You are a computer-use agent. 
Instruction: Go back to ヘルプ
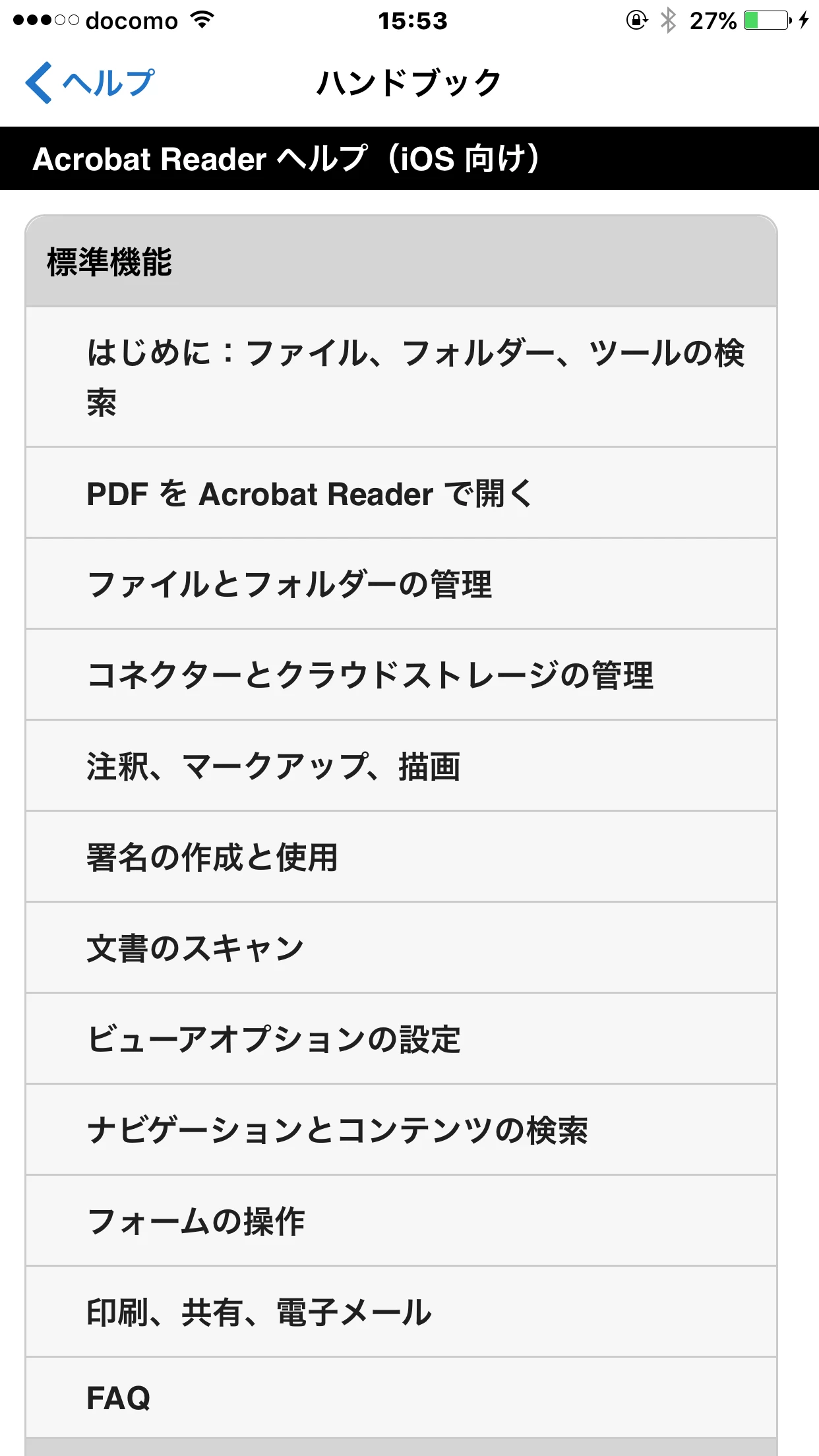pyautogui.click(x=90, y=83)
